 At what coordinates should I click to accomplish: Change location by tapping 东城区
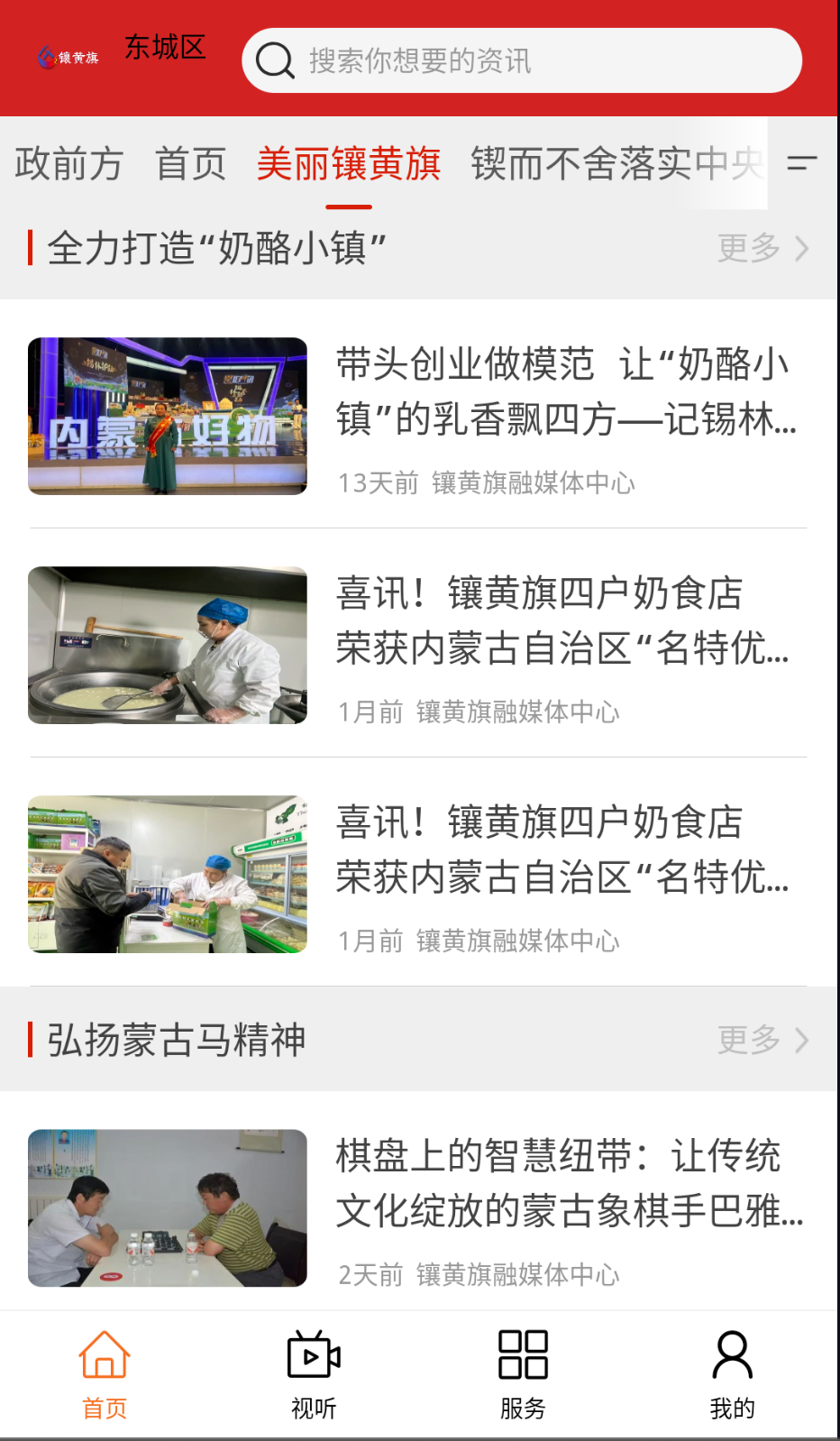pyautogui.click(x=165, y=50)
